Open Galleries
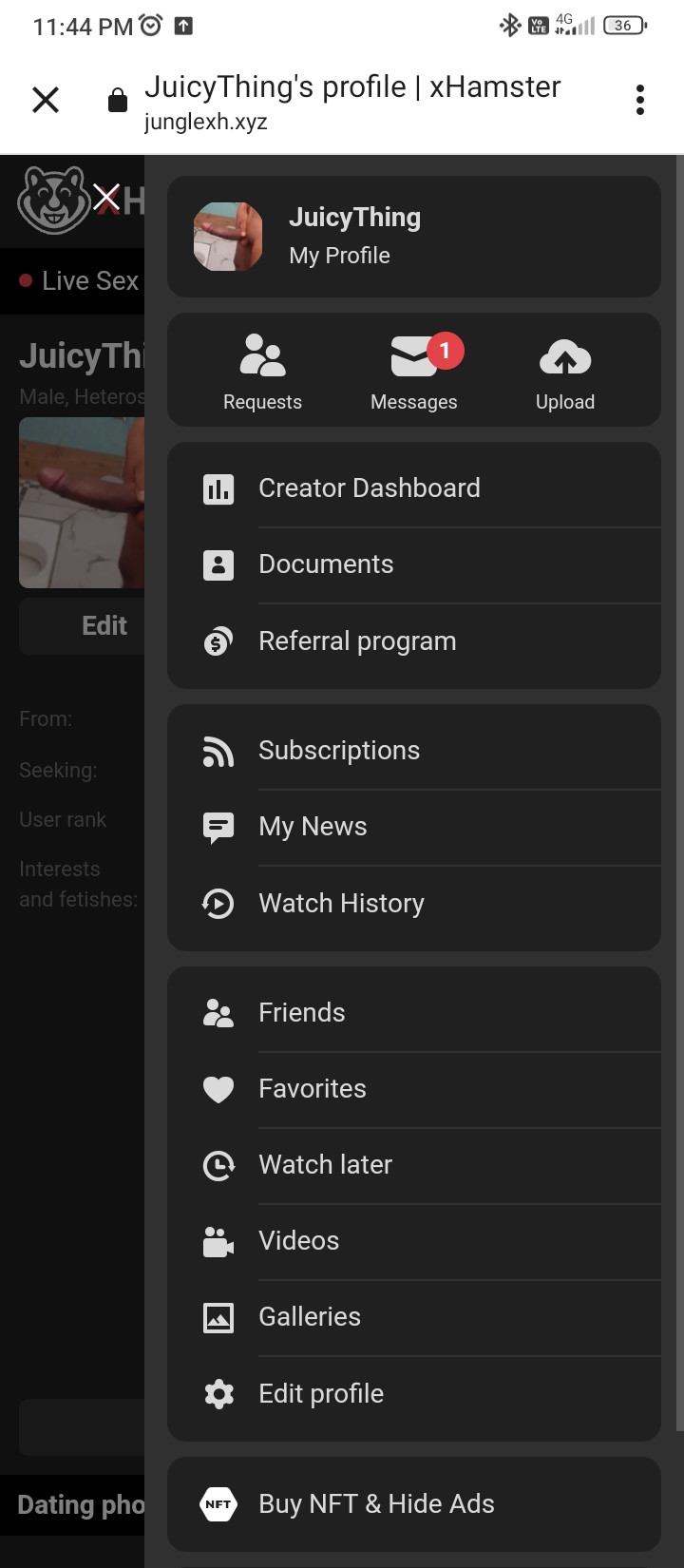 [413, 1317]
